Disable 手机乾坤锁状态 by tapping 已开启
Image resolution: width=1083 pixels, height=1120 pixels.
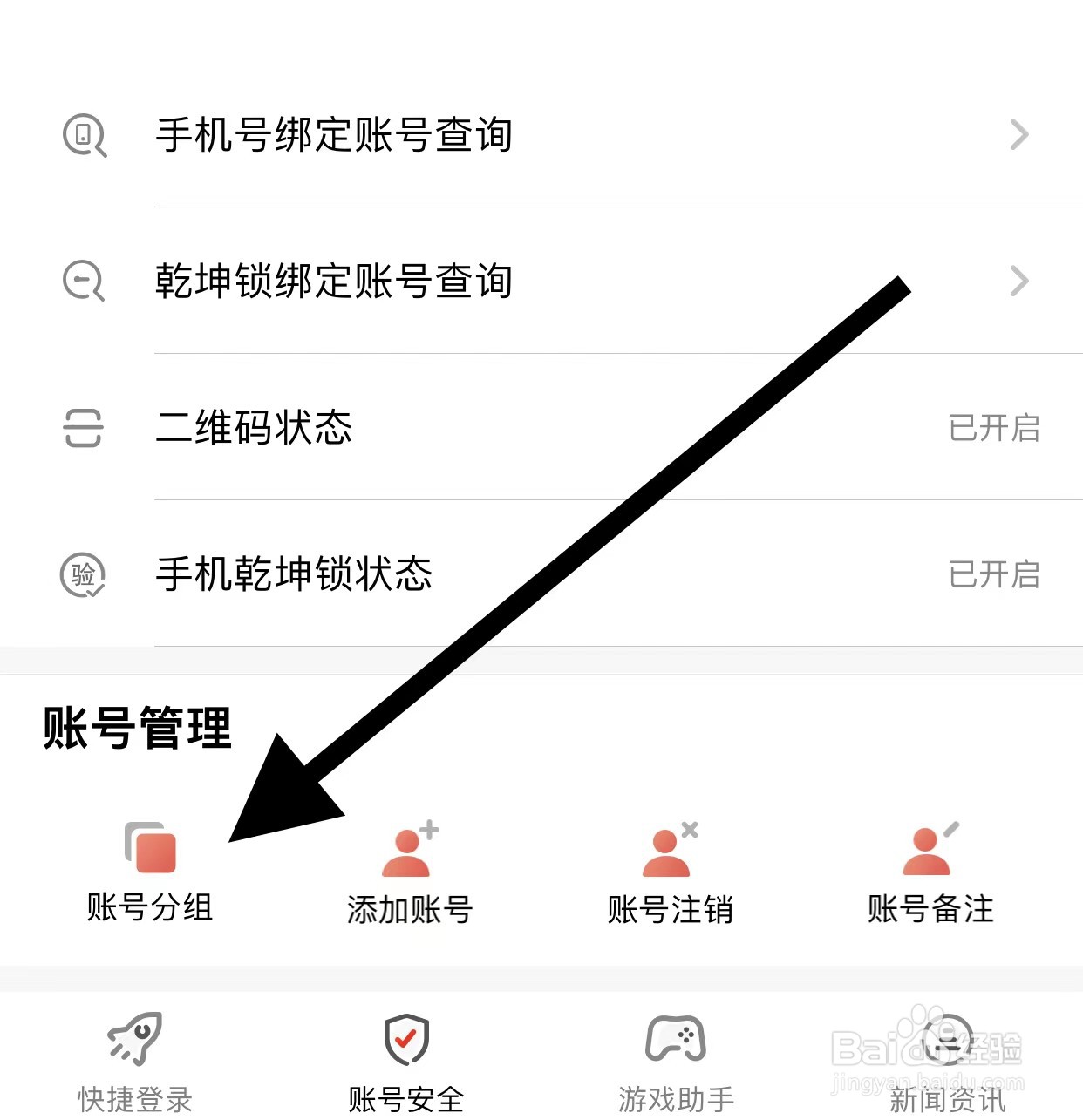[994, 574]
